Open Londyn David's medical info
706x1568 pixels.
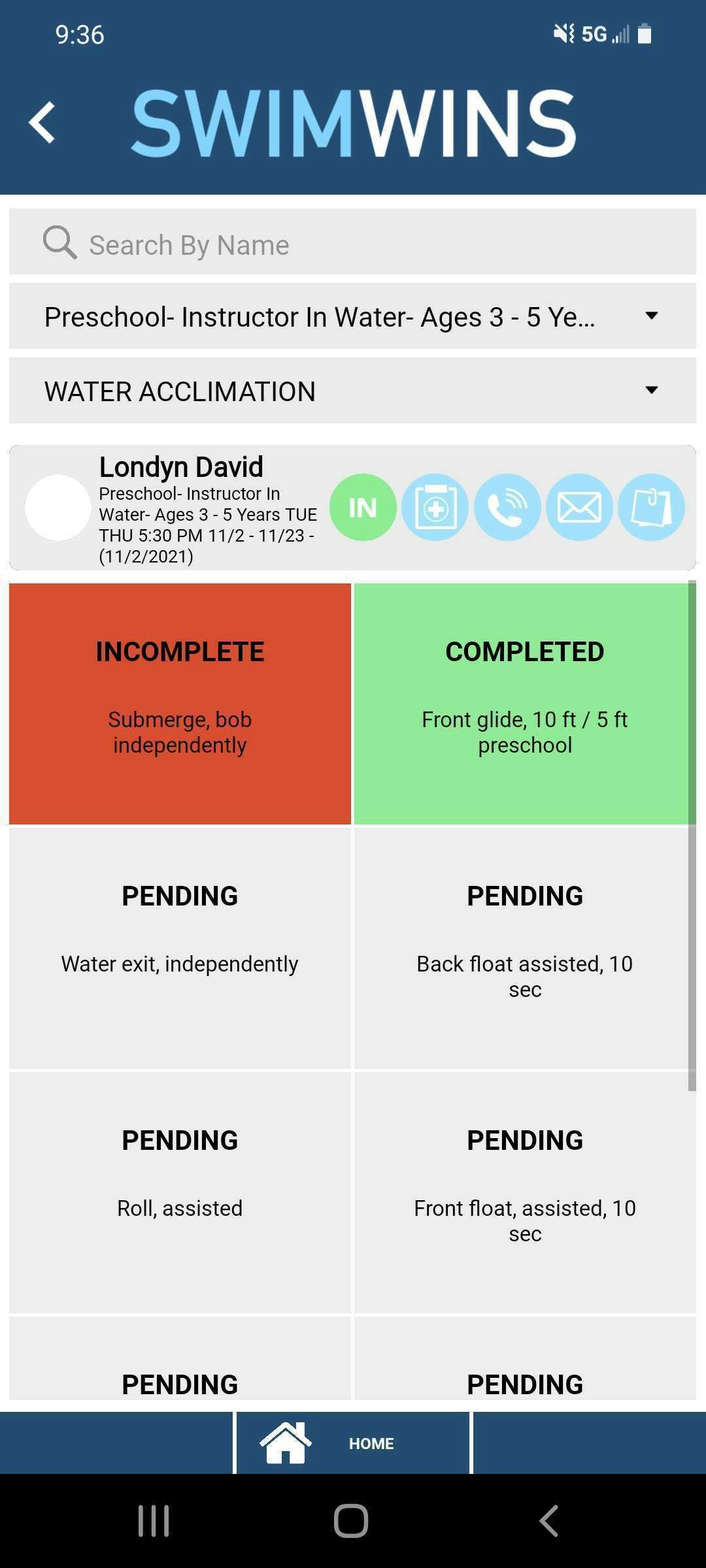pos(435,508)
